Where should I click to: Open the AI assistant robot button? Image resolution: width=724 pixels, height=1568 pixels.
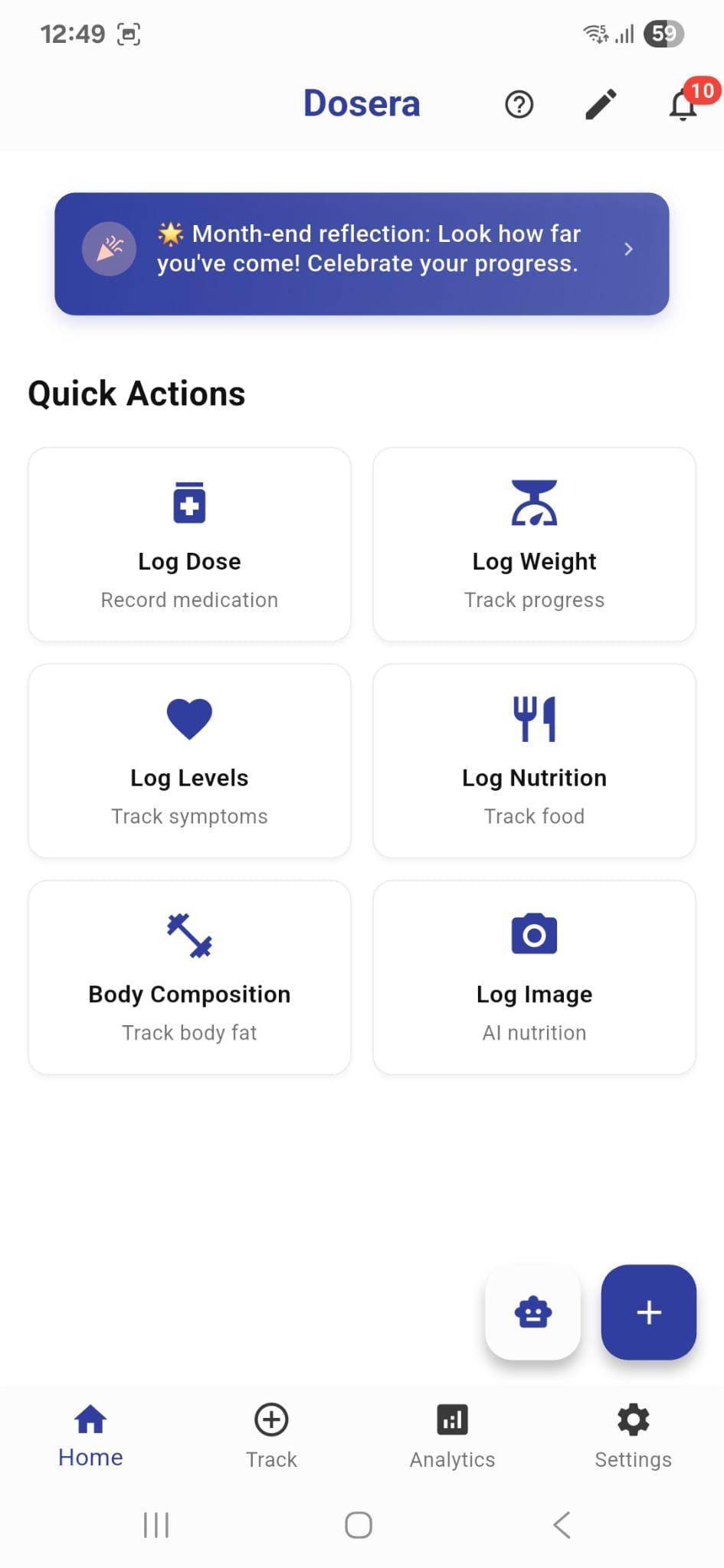tap(533, 1312)
